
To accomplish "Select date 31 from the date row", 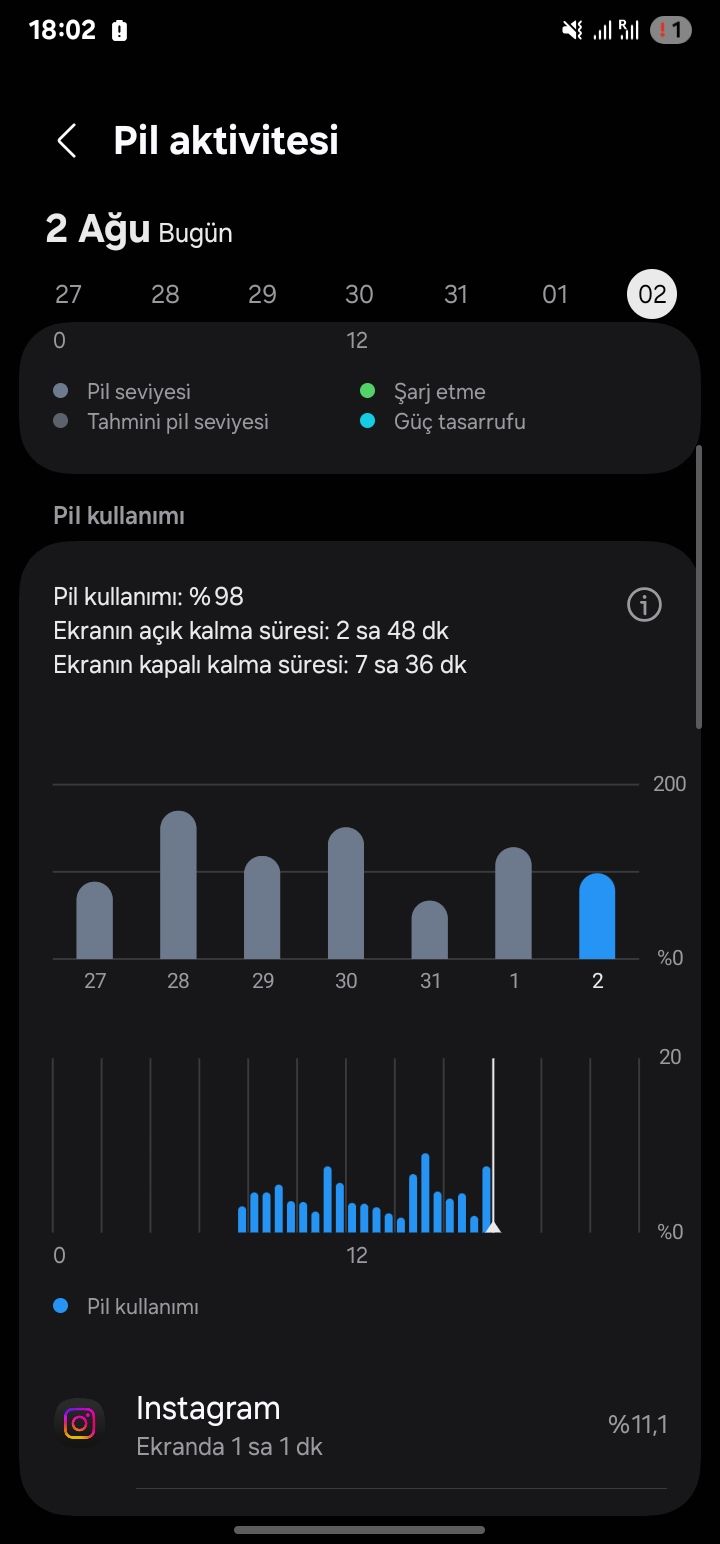I will click(x=456, y=294).
